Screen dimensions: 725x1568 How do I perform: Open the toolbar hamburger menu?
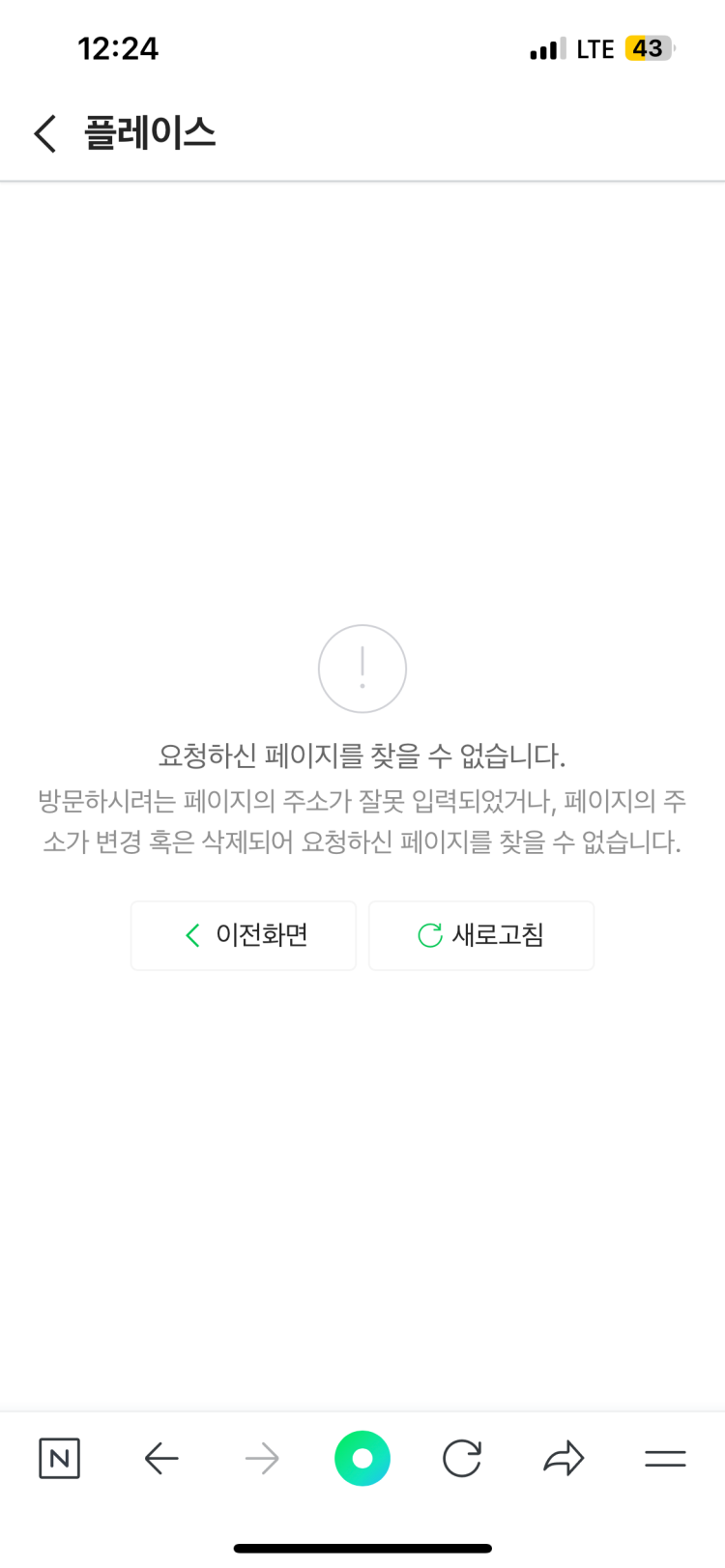[665, 1459]
